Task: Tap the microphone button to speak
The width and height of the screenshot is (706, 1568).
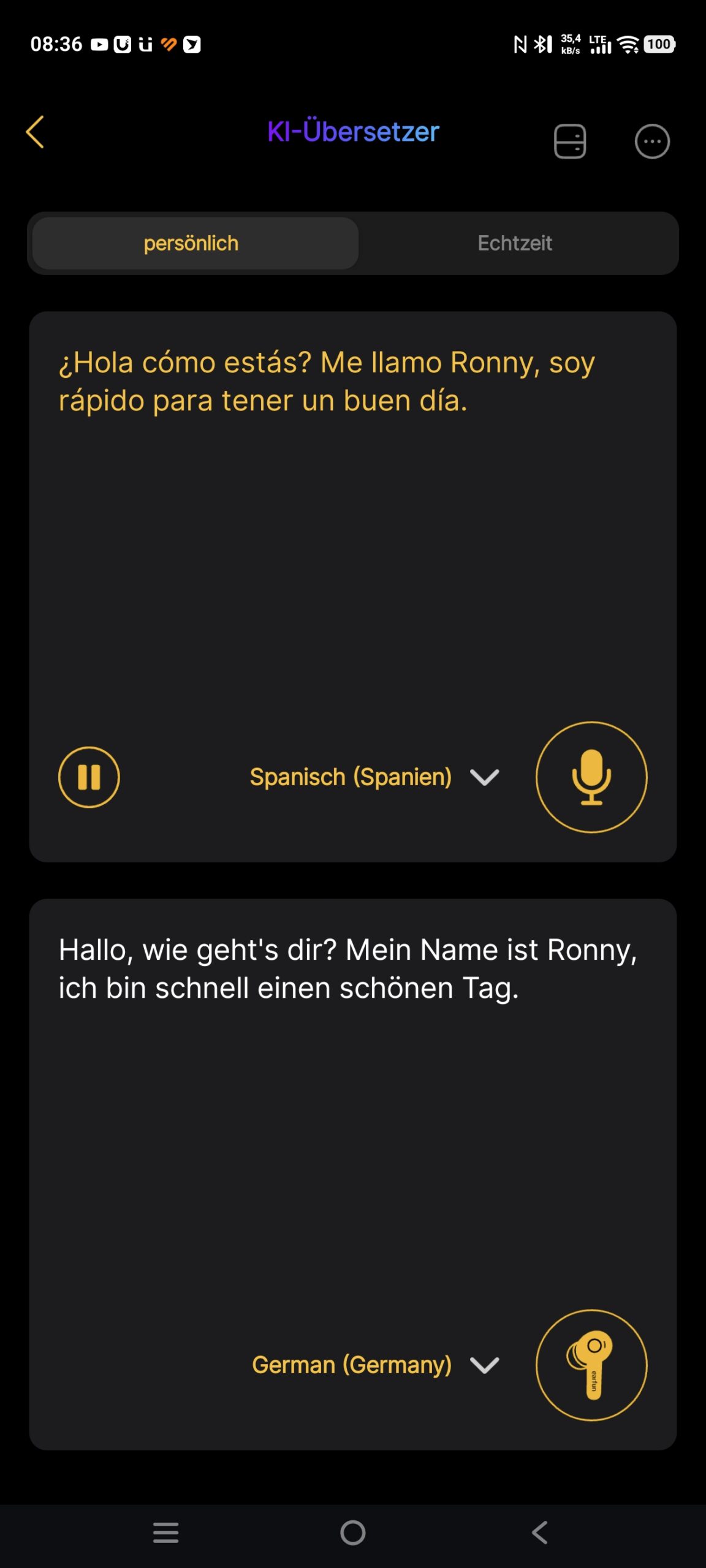Action: 591,777
